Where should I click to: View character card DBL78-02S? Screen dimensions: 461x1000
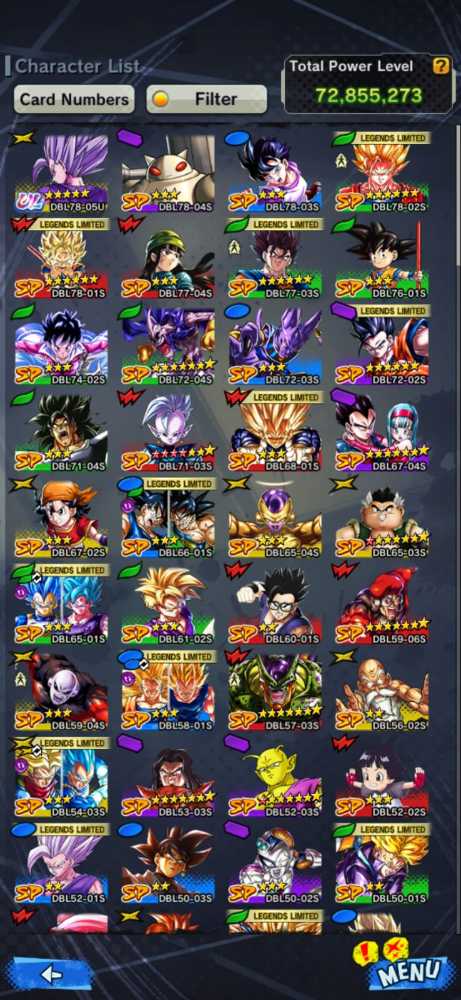pyautogui.click(x=381, y=172)
